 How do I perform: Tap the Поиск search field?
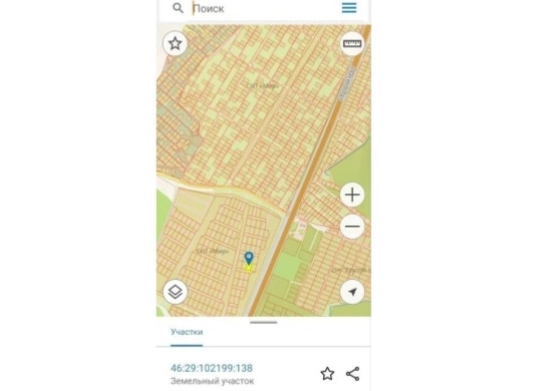(264, 8)
